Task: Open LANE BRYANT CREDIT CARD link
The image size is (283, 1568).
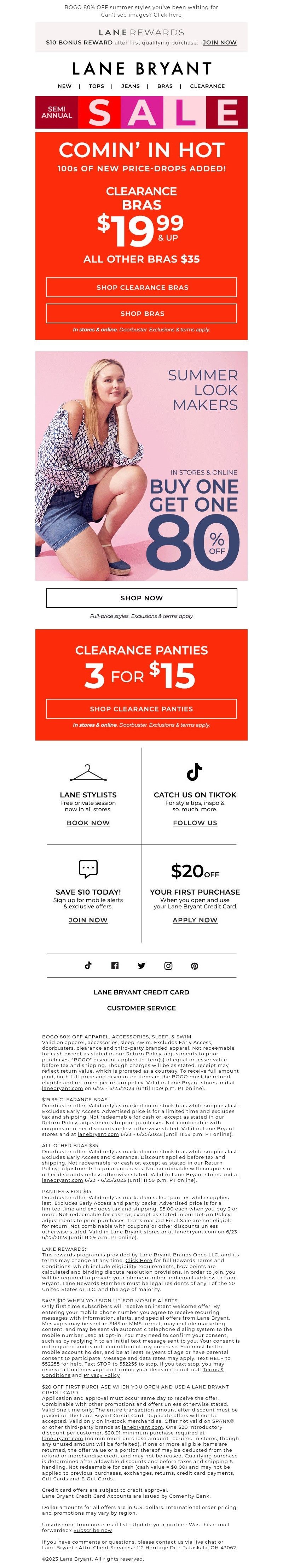Action: click(141, 992)
